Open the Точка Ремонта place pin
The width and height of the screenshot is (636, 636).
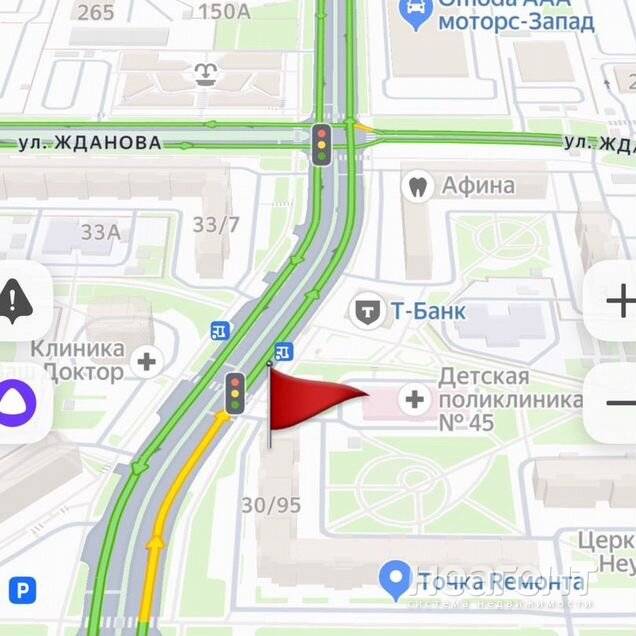tap(397, 579)
